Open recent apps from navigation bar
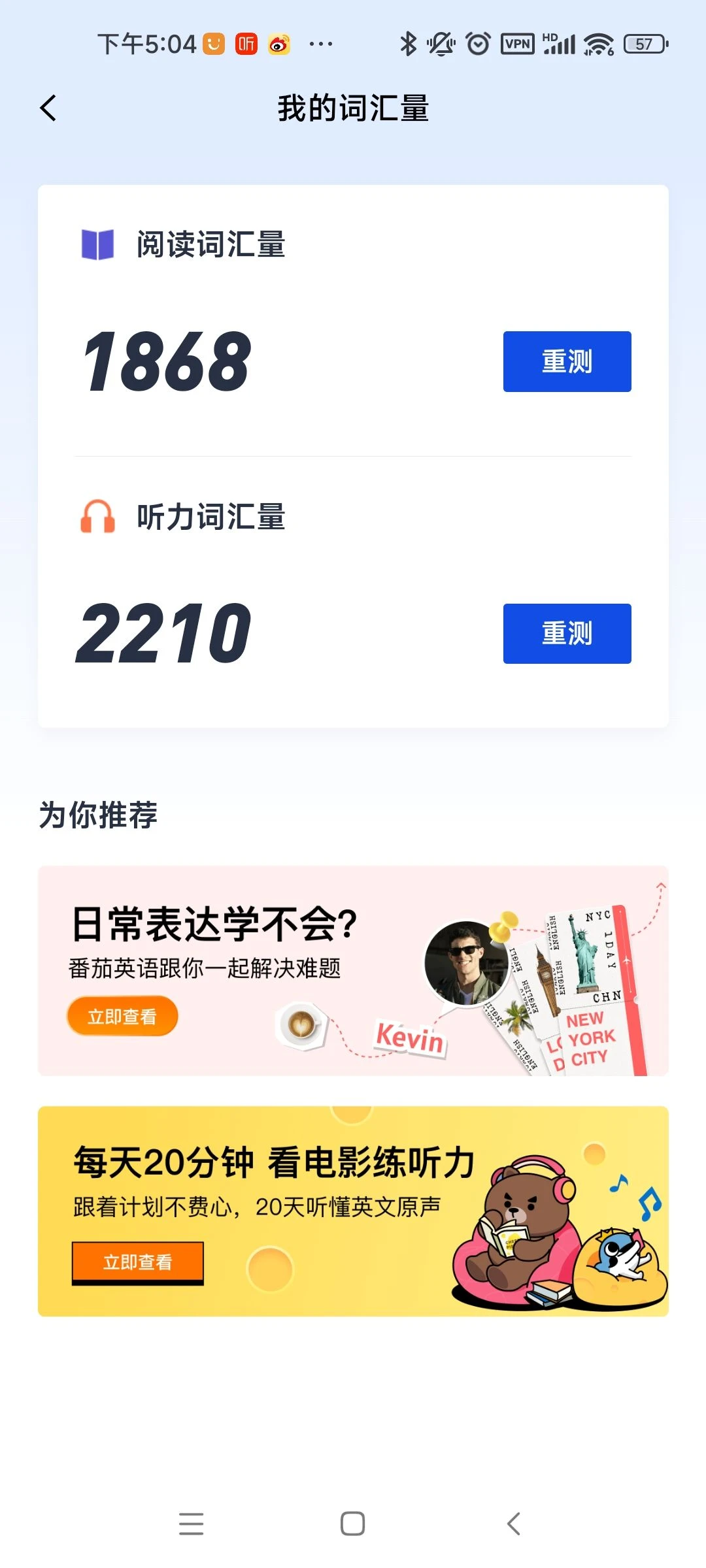706x1568 pixels. click(191, 1524)
